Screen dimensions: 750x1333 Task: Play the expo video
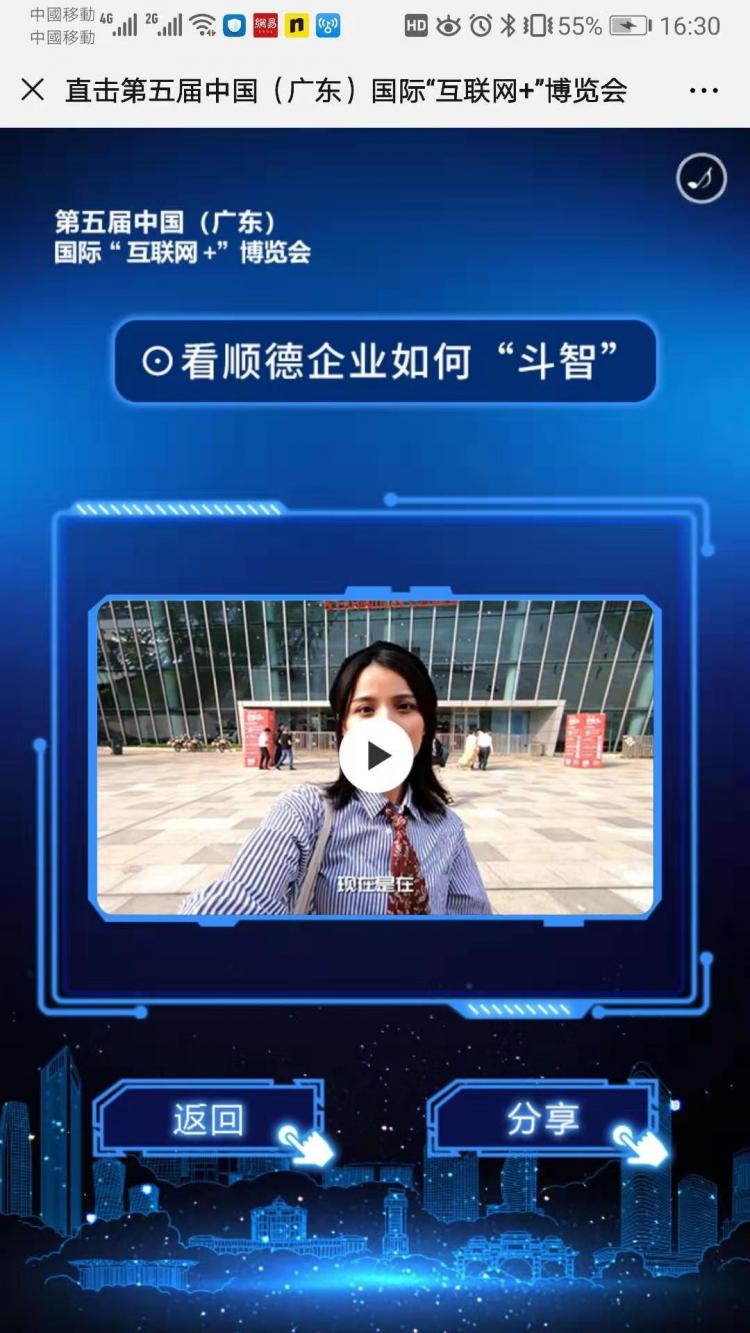[376, 756]
